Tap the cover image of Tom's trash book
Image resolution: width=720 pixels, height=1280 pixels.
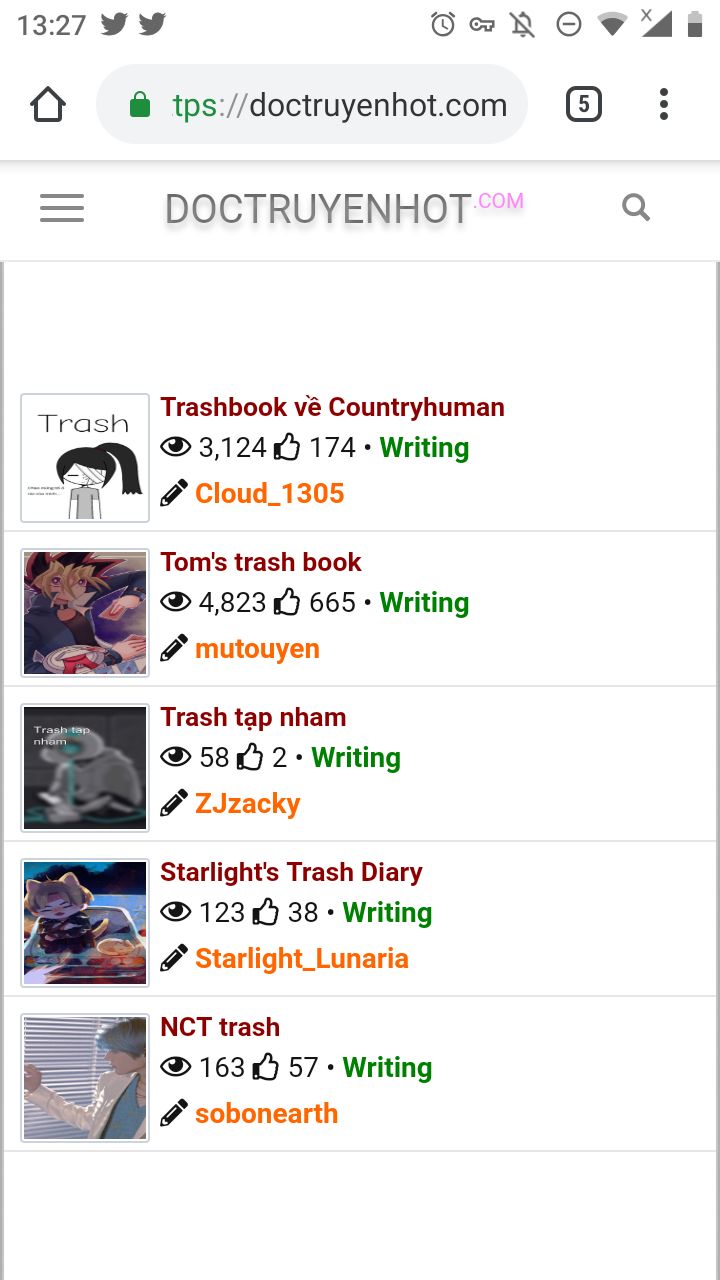[x=85, y=613]
